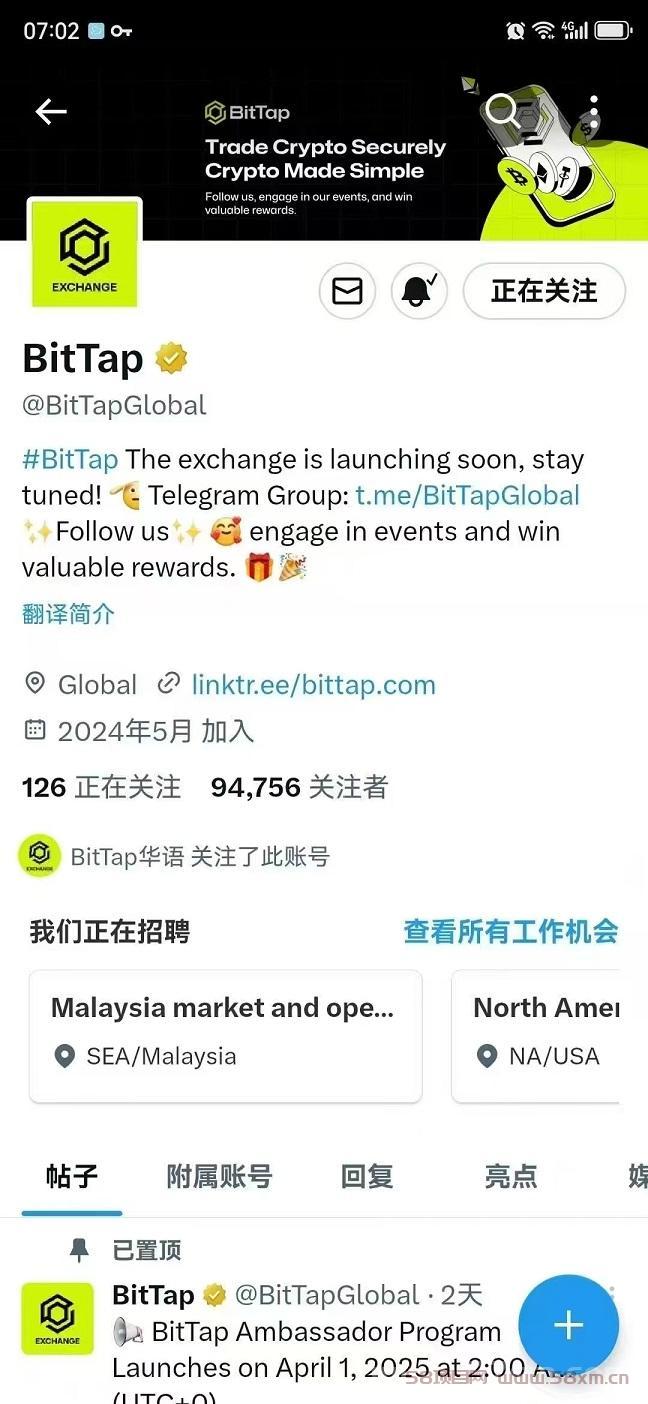Open search from the profile header
The image size is (648, 1404).
505,112
